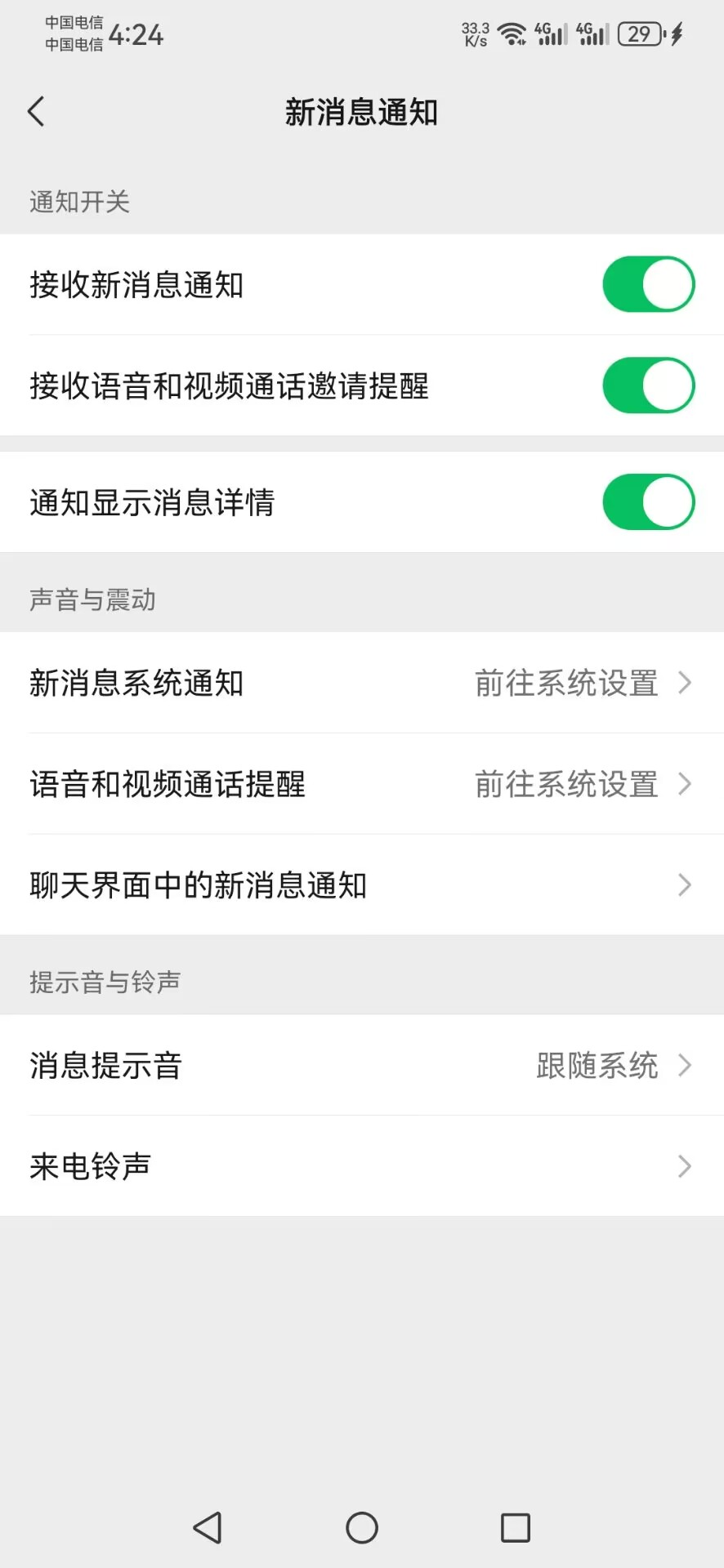724x1568 pixels.
Task: Tap the battery indicator in status bar
Action: 641,33
